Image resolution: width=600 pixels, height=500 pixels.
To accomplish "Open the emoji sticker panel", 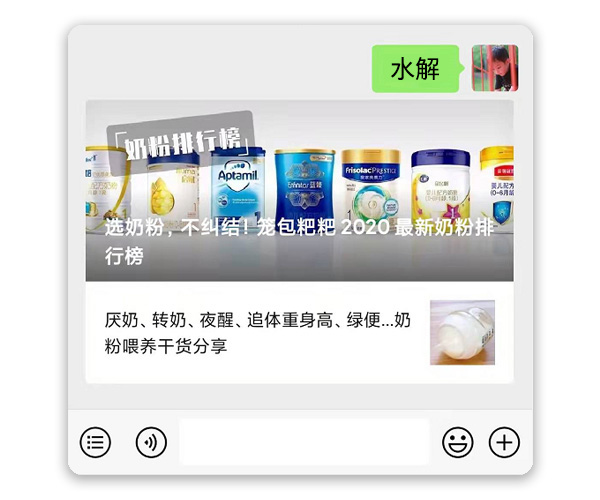I will (457, 442).
